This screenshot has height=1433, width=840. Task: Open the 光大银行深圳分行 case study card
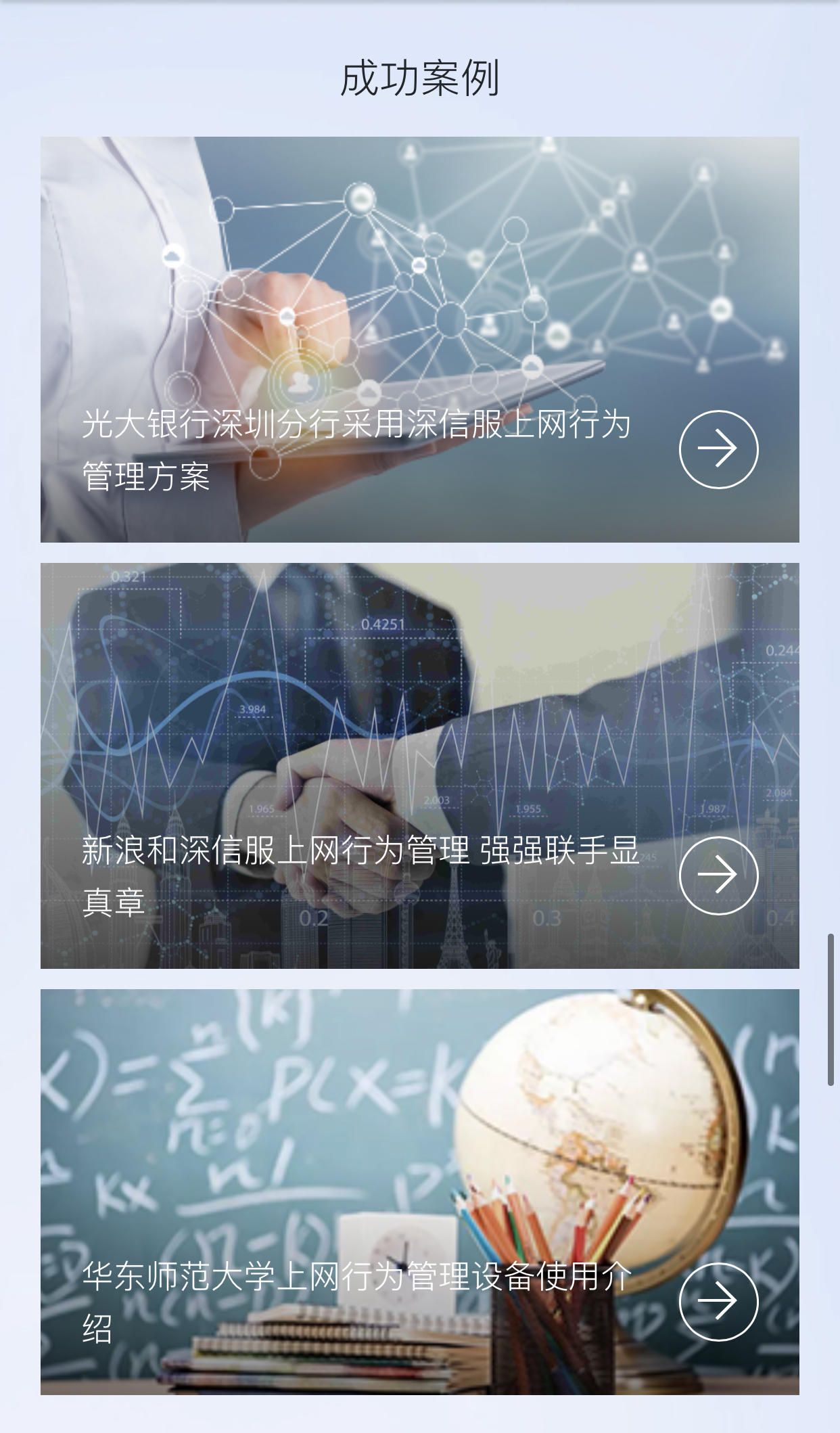coord(356,449)
